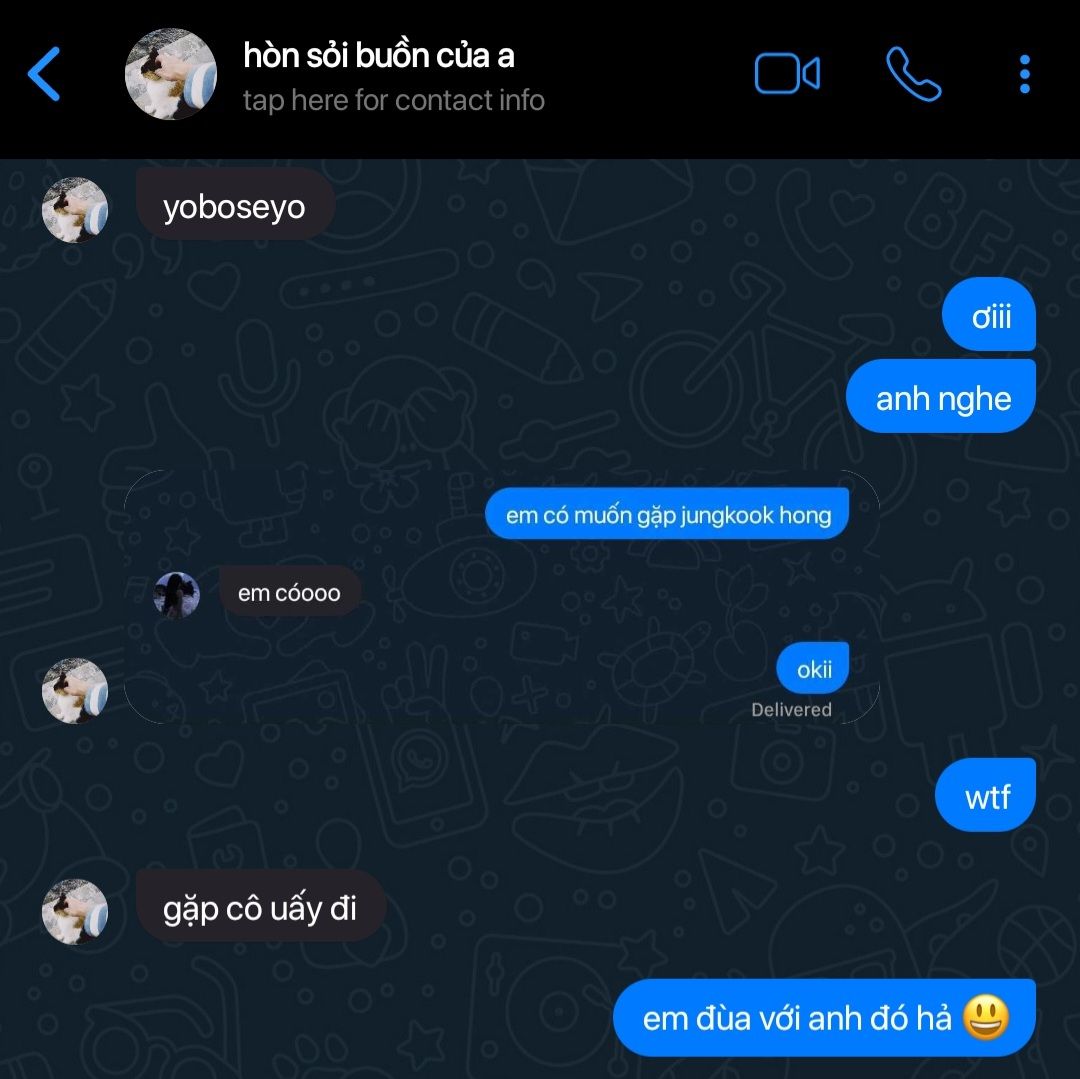
Task: Open the jungkook screenshot image message
Action: [502, 597]
